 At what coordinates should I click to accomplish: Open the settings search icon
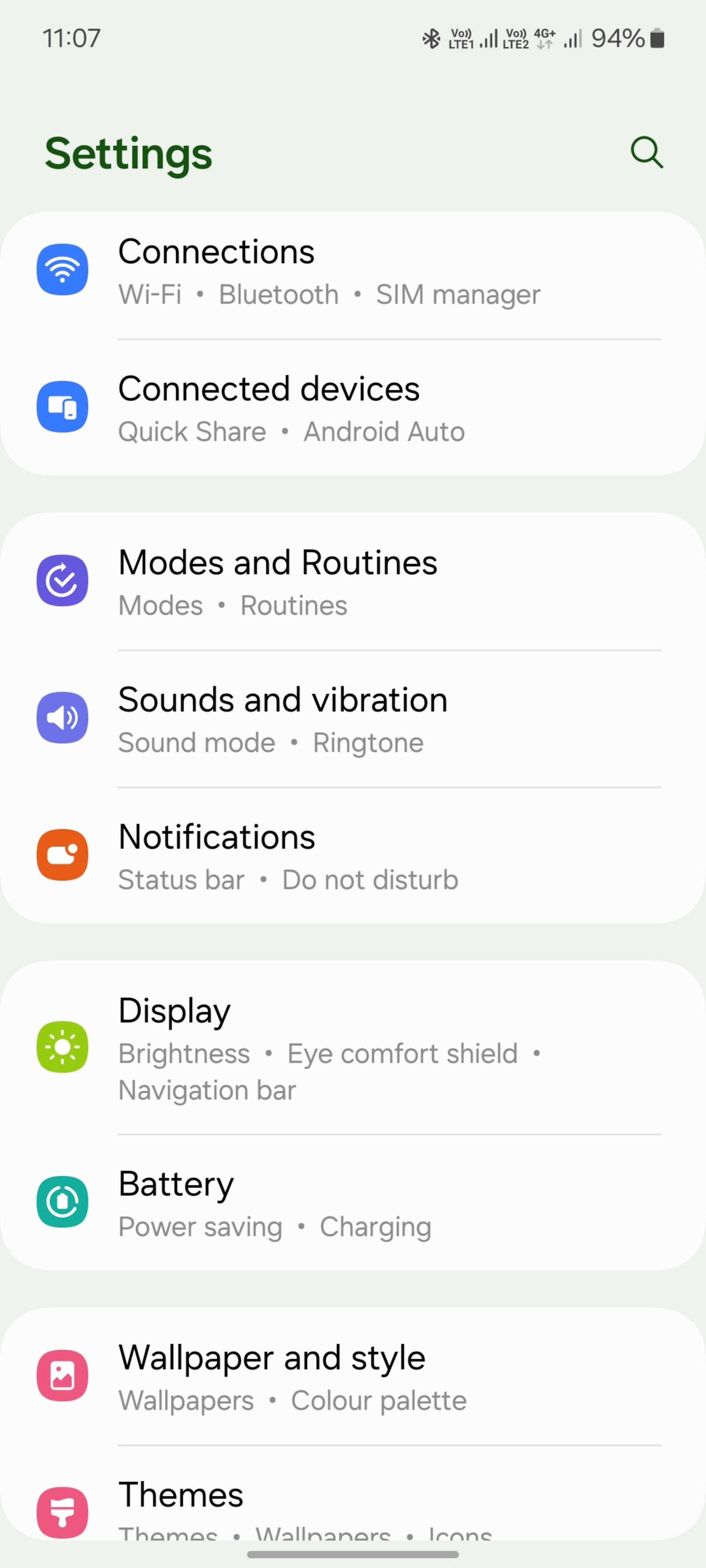646,151
